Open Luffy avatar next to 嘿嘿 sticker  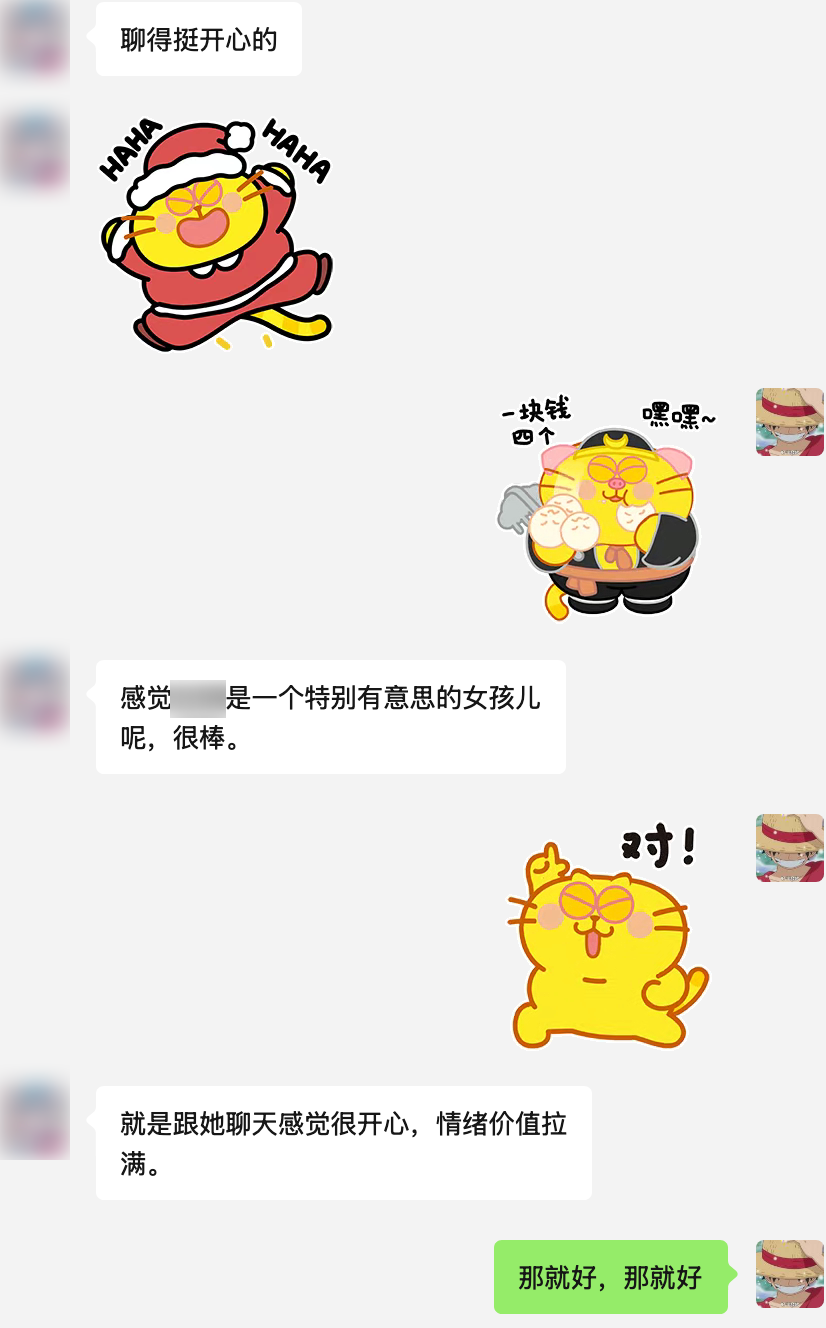coord(789,422)
